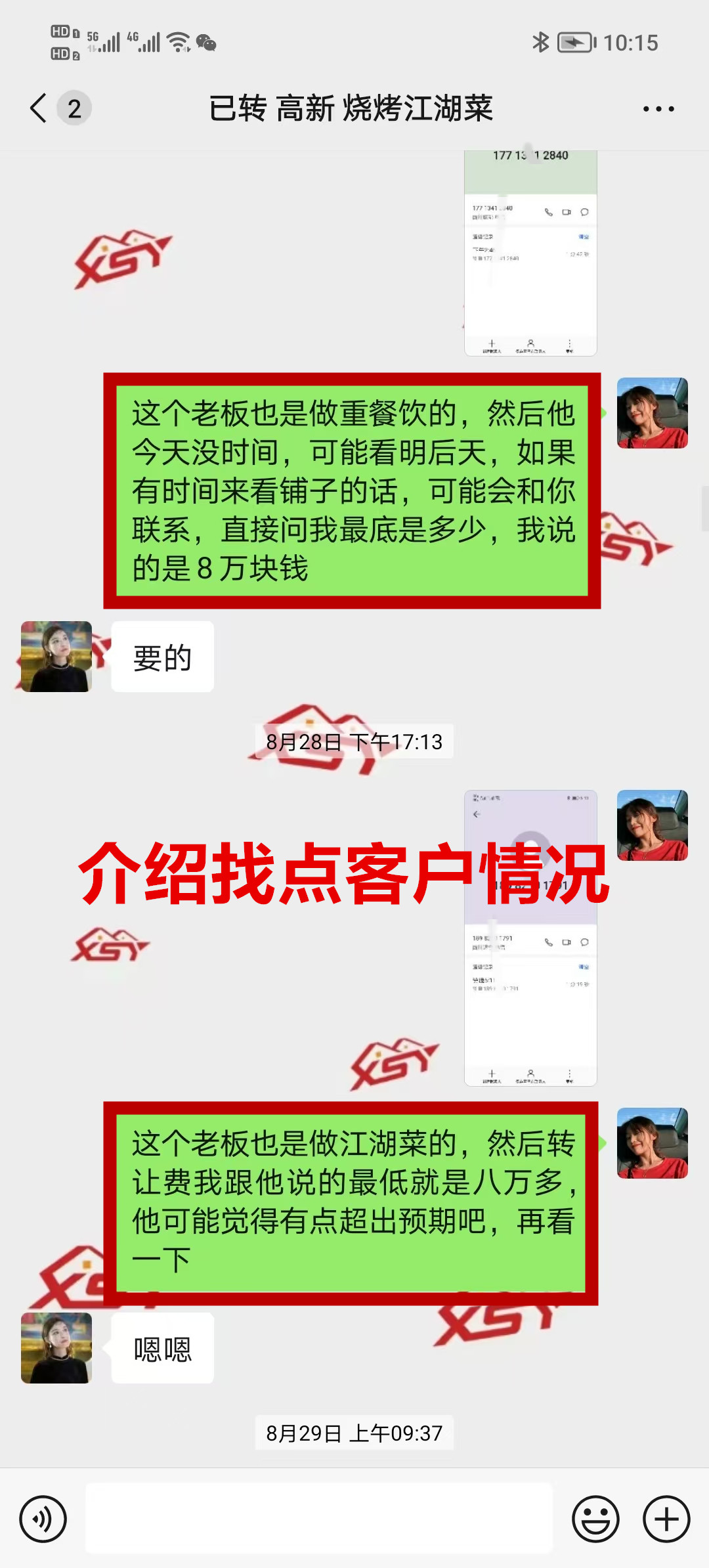Go back to the chat list
709x1568 pixels.
tap(39, 108)
